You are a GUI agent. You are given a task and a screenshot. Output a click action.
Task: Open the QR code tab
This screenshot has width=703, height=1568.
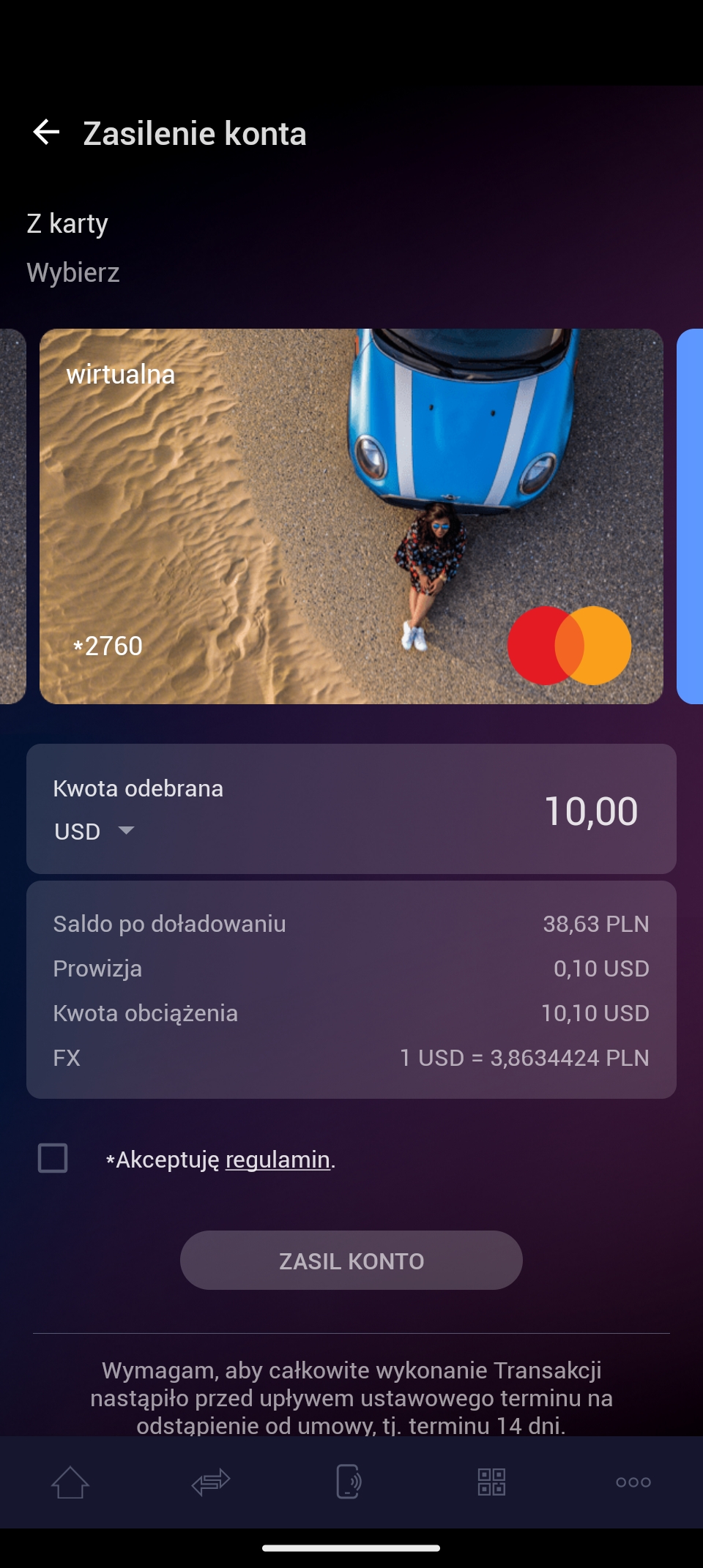pos(491,1482)
